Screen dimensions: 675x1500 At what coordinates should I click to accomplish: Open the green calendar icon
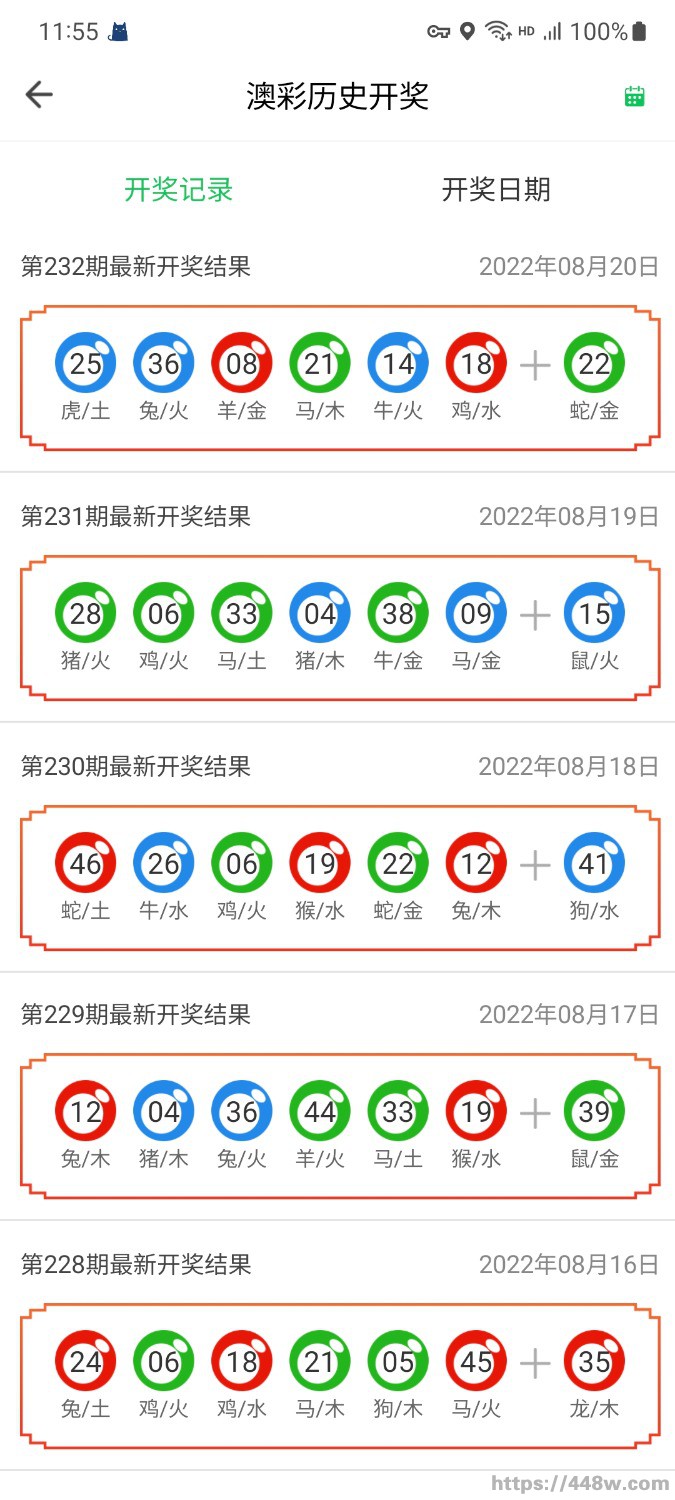pyautogui.click(x=634, y=96)
